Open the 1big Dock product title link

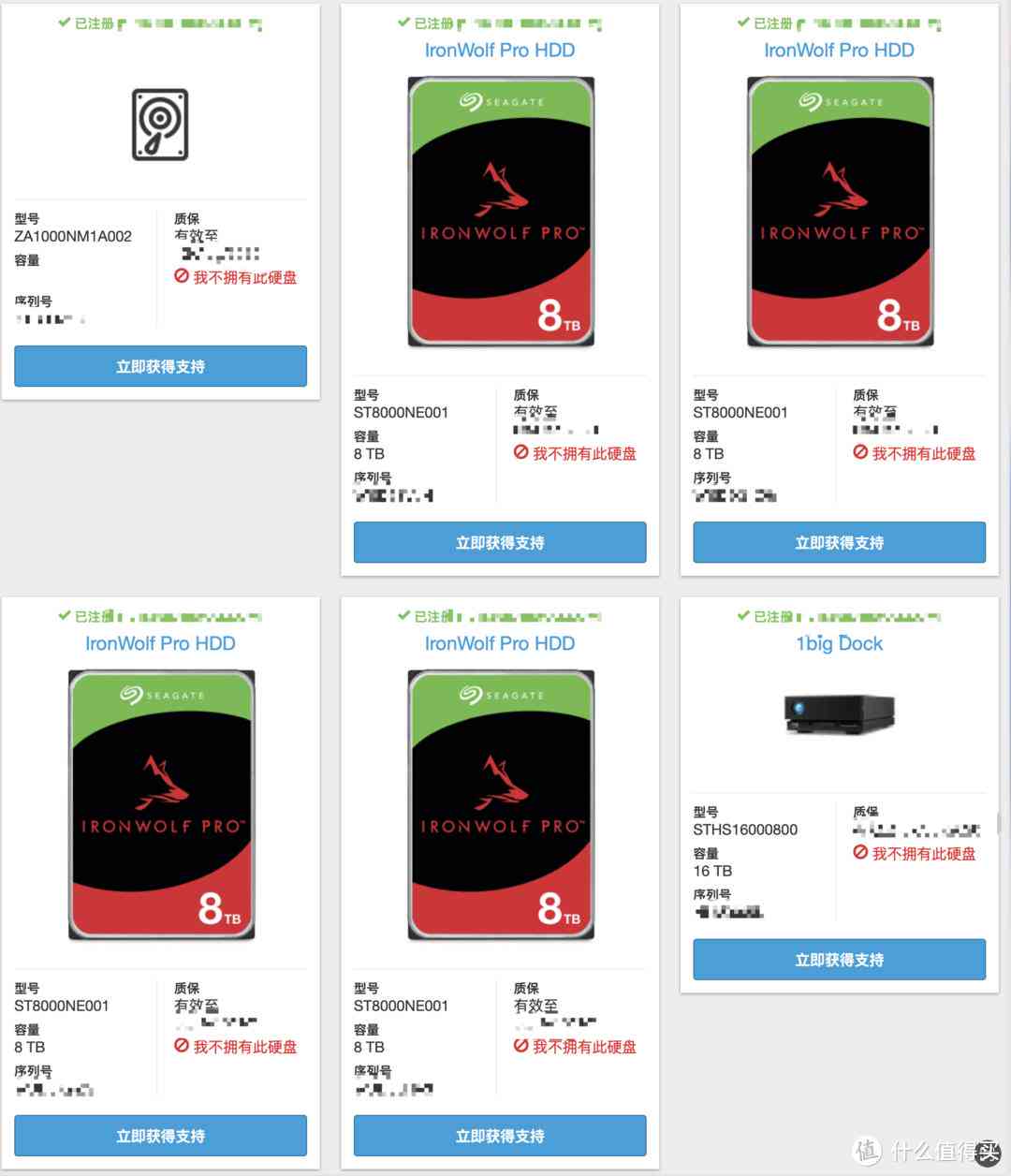[839, 643]
